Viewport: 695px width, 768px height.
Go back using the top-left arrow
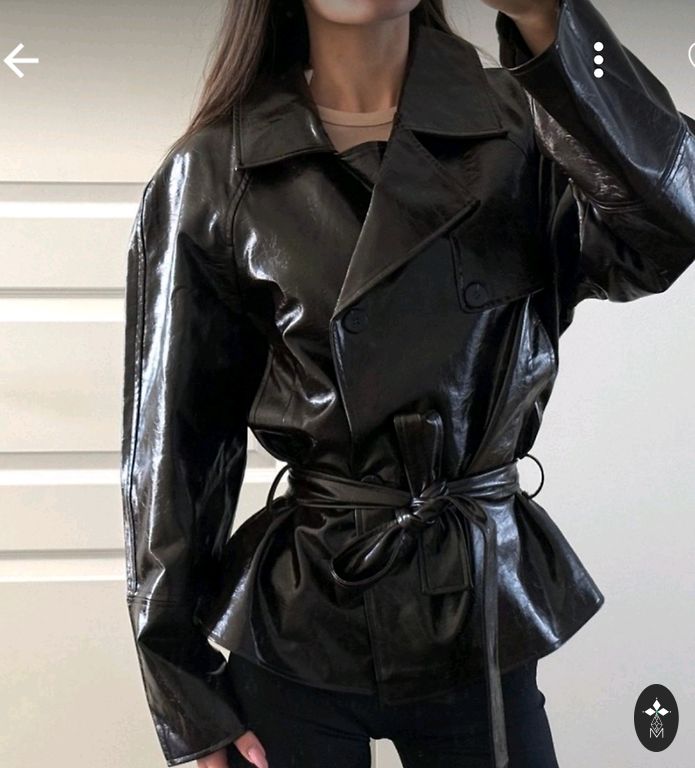(x=20, y=61)
